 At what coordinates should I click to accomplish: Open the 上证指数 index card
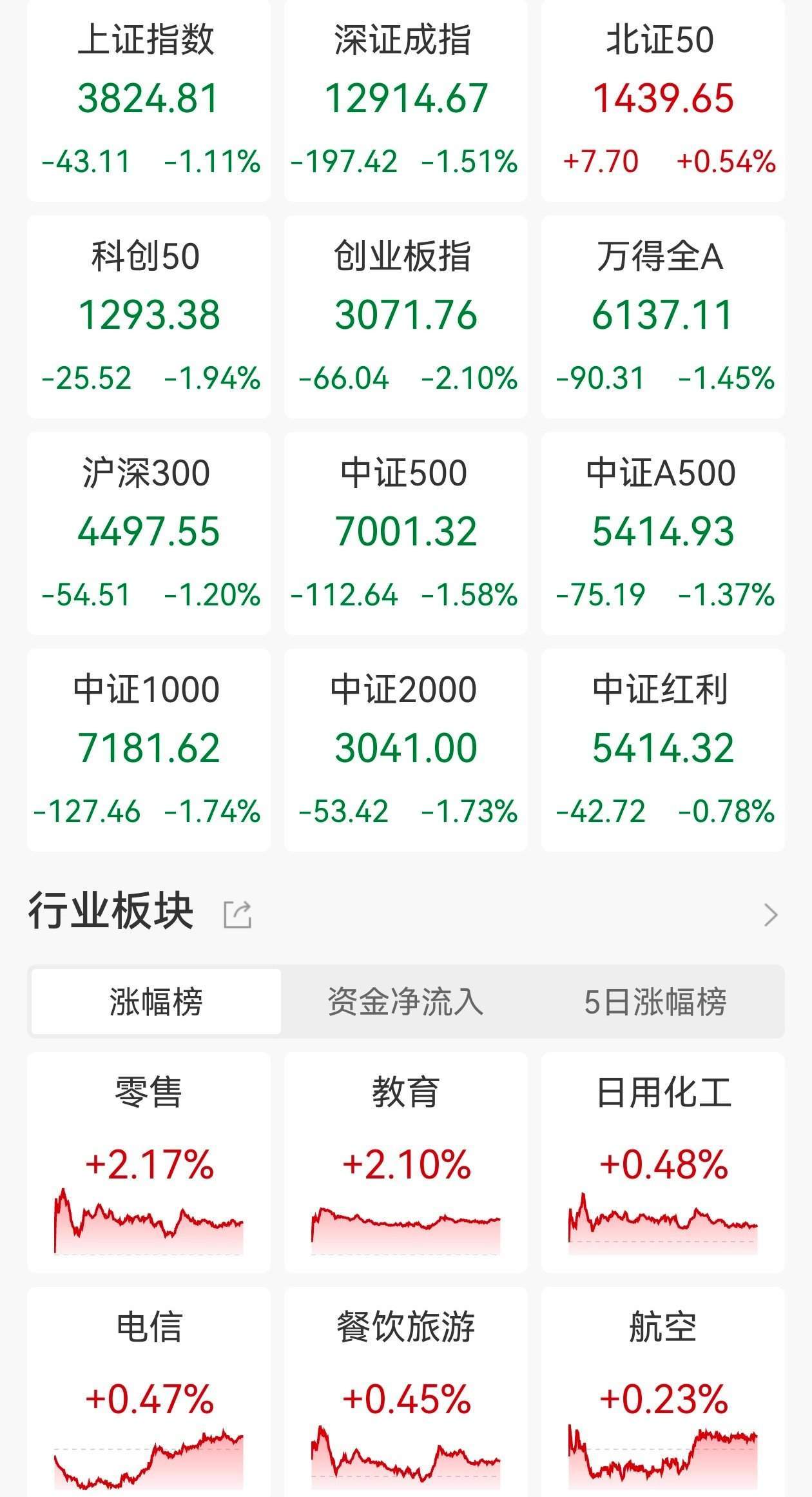[x=149, y=100]
